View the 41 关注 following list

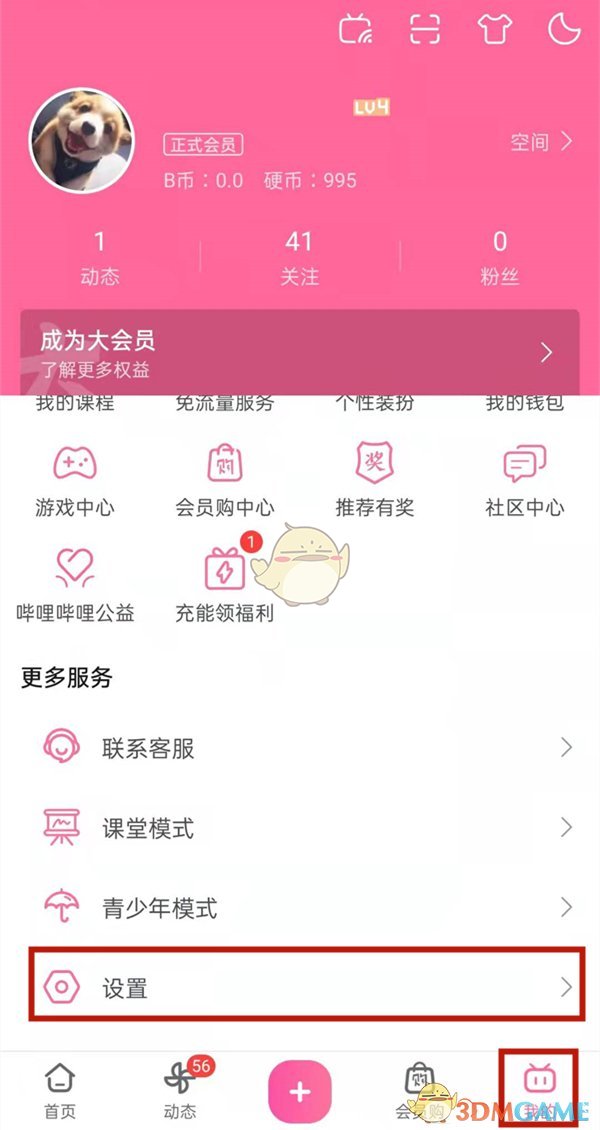299,257
